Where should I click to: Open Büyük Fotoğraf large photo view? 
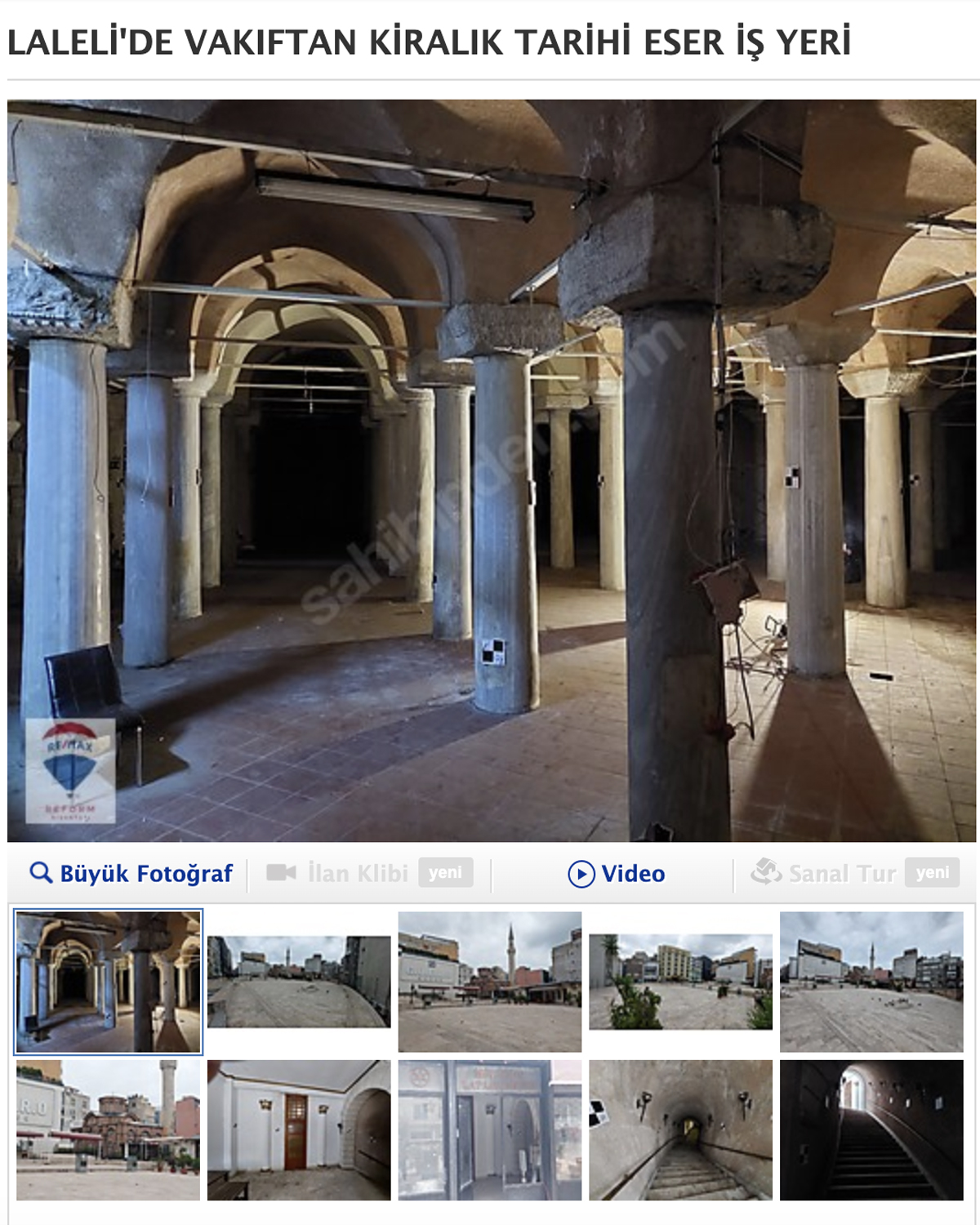tap(132, 874)
